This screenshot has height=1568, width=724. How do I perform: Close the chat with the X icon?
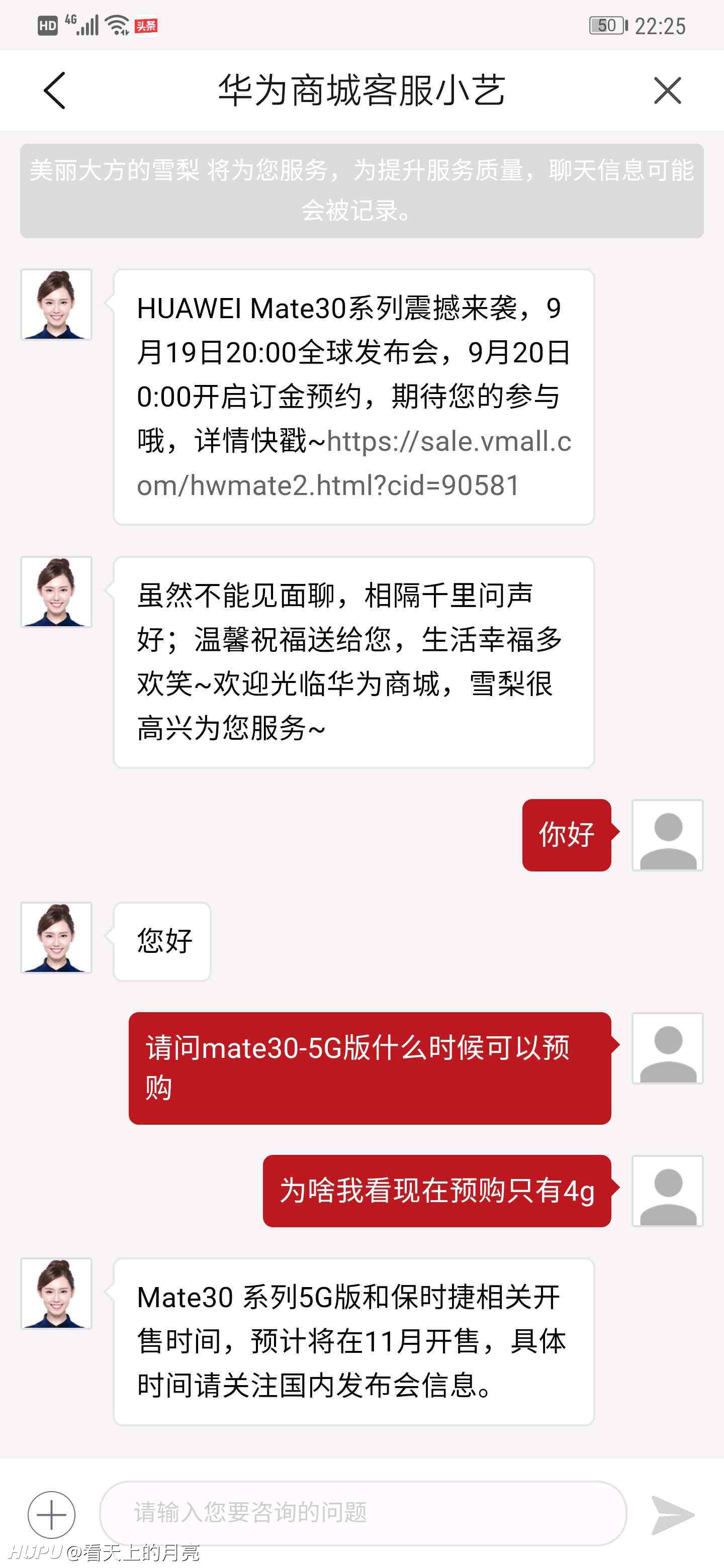click(x=667, y=90)
